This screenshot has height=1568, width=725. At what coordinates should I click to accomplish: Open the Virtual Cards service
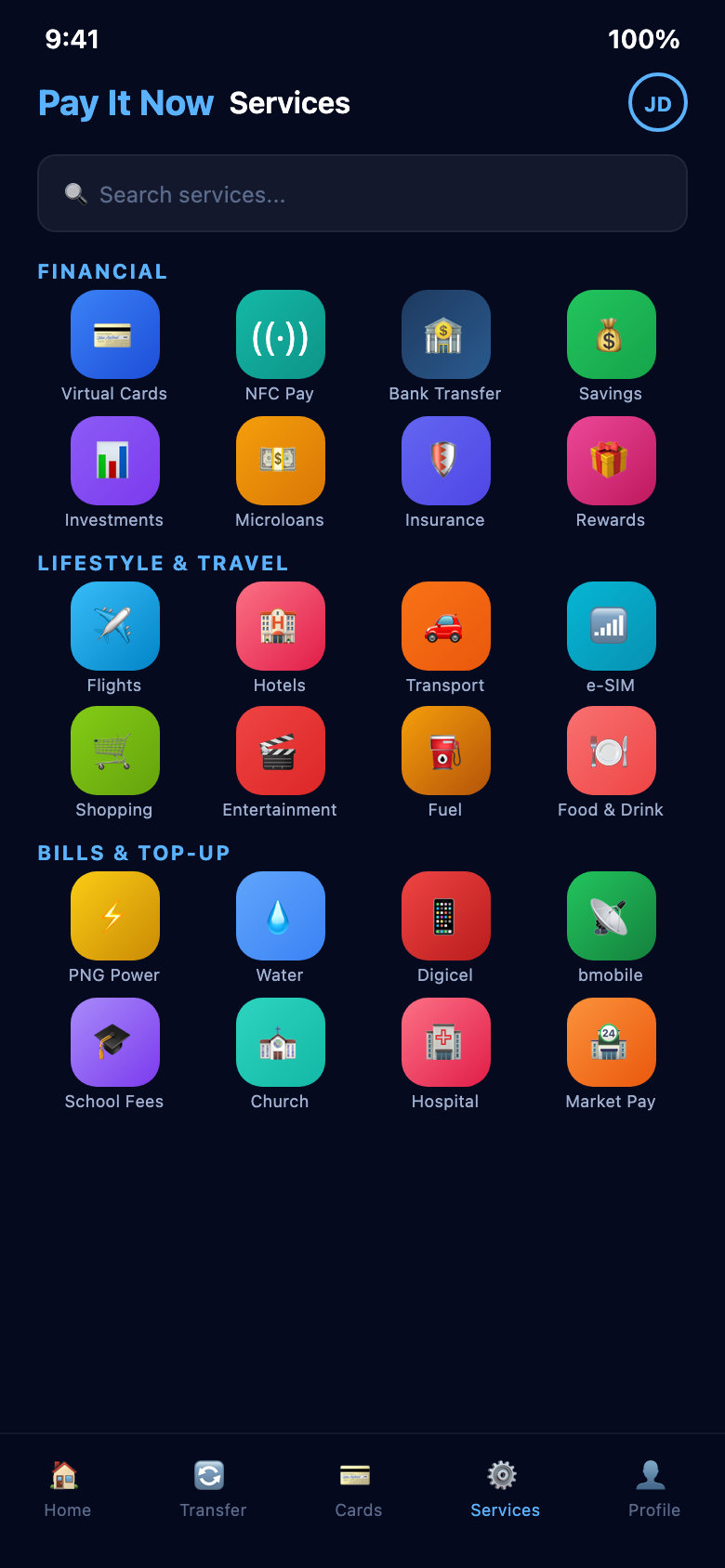114,334
